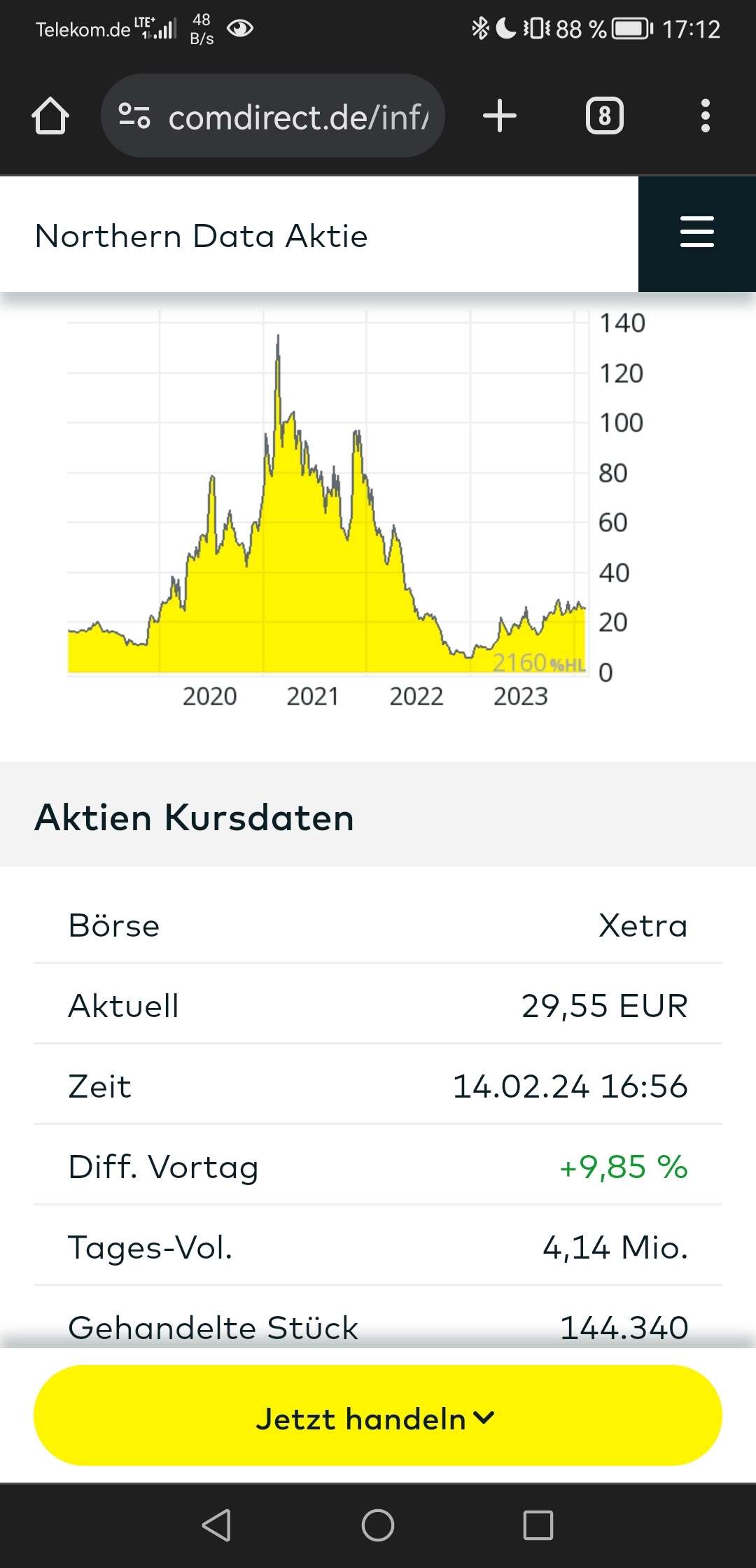Open the recent apps overview
Image resolution: width=756 pixels, height=1568 pixels.
[x=538, y=1525]
